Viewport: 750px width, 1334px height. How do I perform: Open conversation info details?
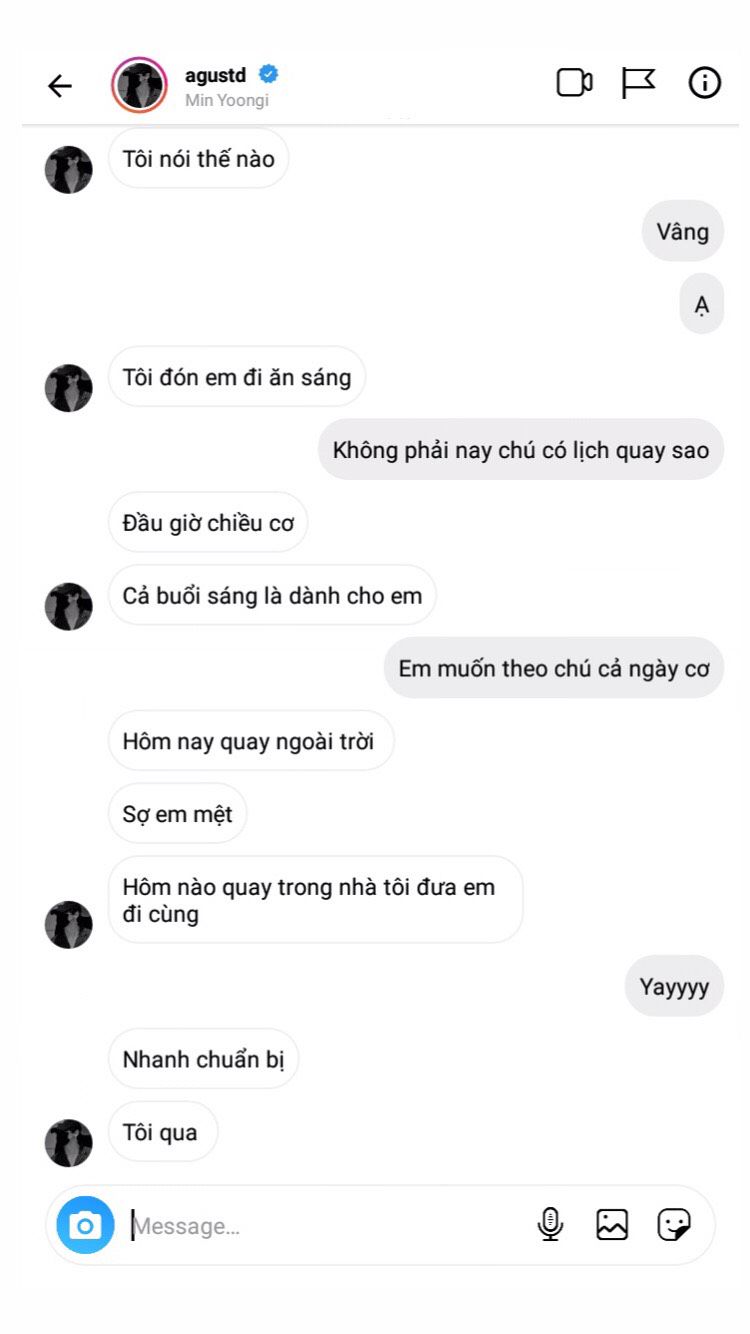pyautogui.click(x=705, y=83)
